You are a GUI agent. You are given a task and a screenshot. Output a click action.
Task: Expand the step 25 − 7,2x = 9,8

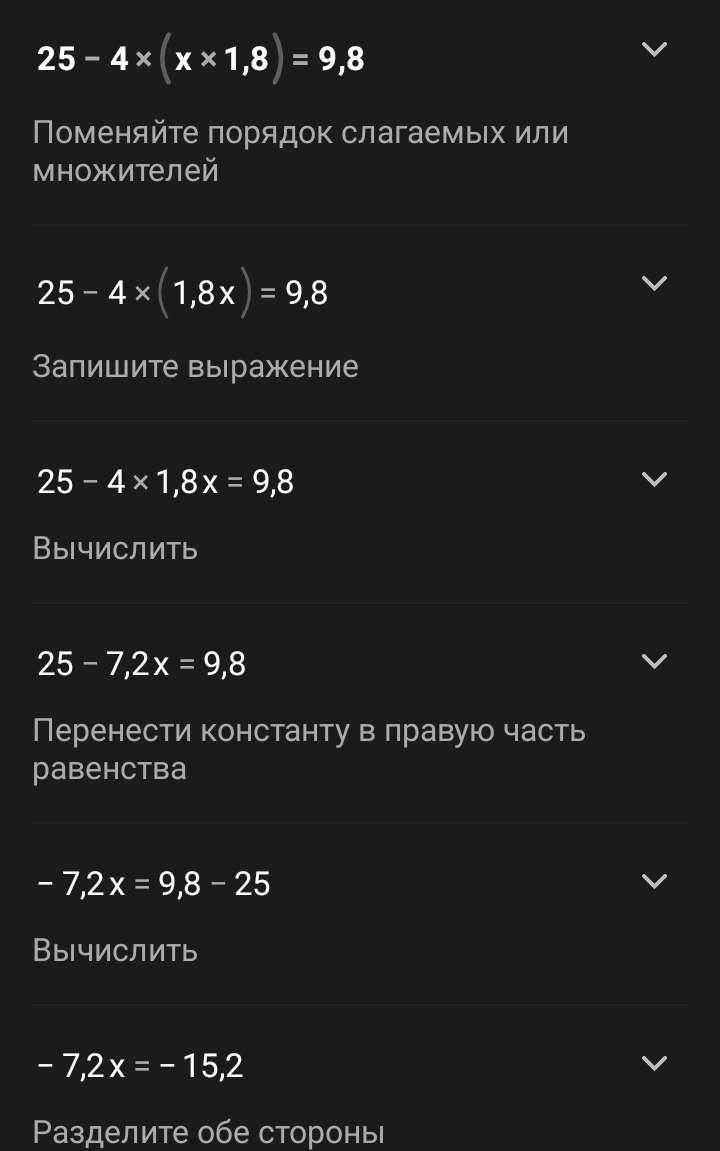[x=653, y=661]
